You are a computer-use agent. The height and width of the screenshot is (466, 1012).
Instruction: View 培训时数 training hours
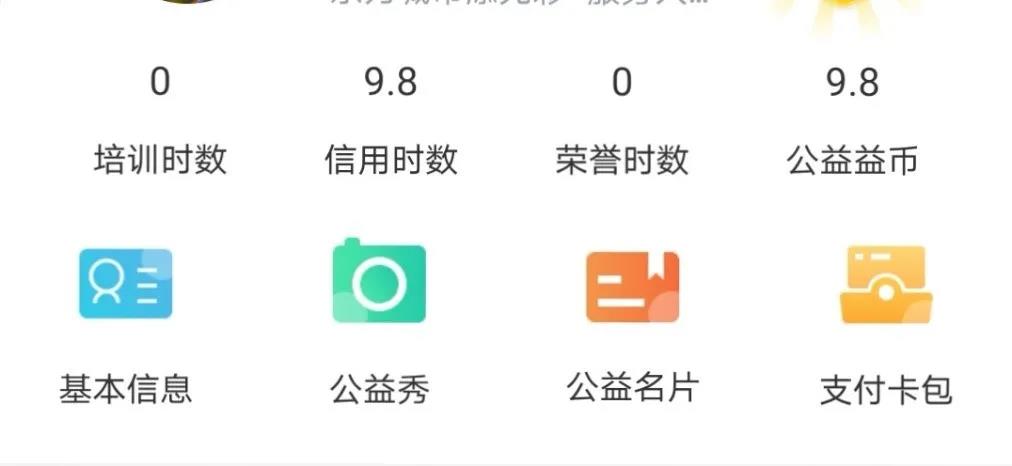(160, 120)
